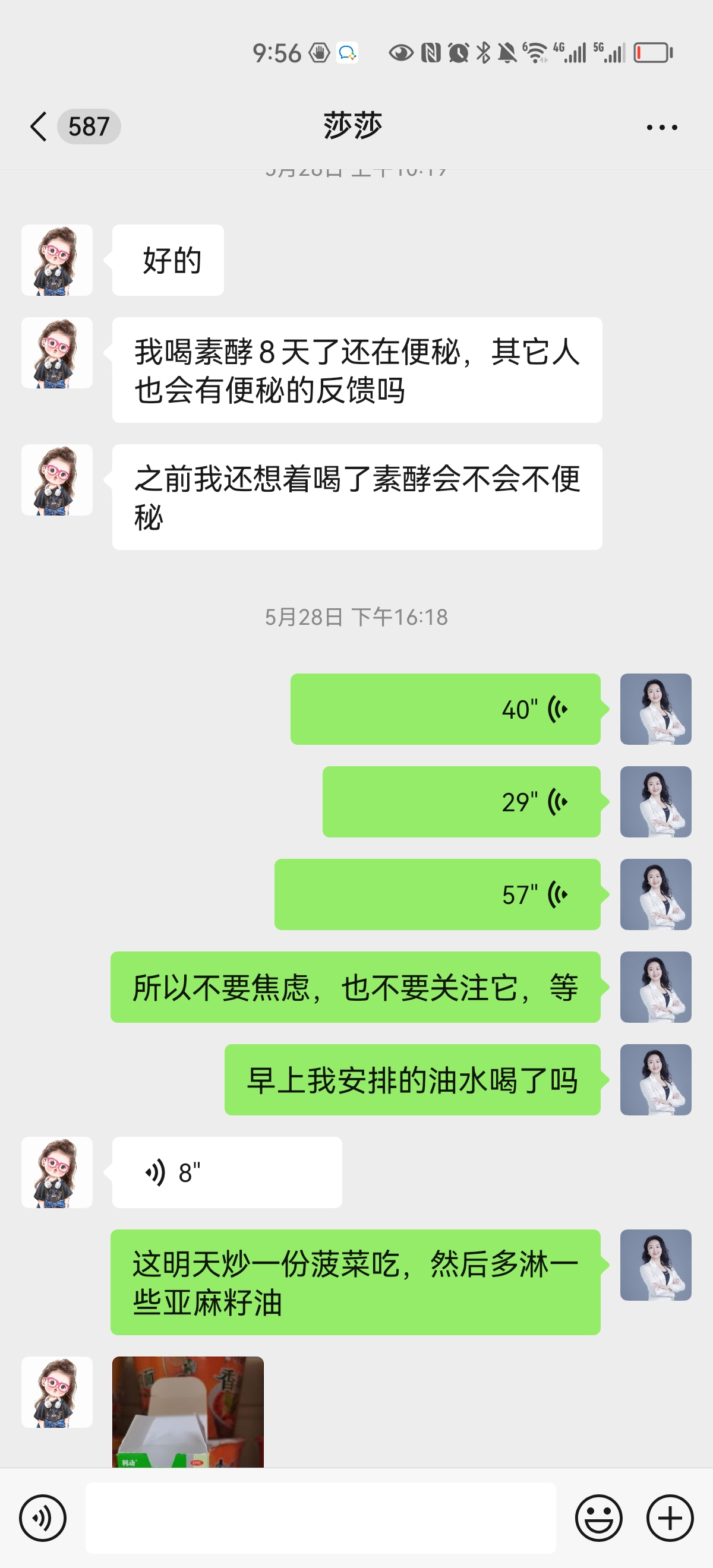Screen dimensions: 713x1568
Task: Open the plus attachments menu
Action: (670, 1518)
